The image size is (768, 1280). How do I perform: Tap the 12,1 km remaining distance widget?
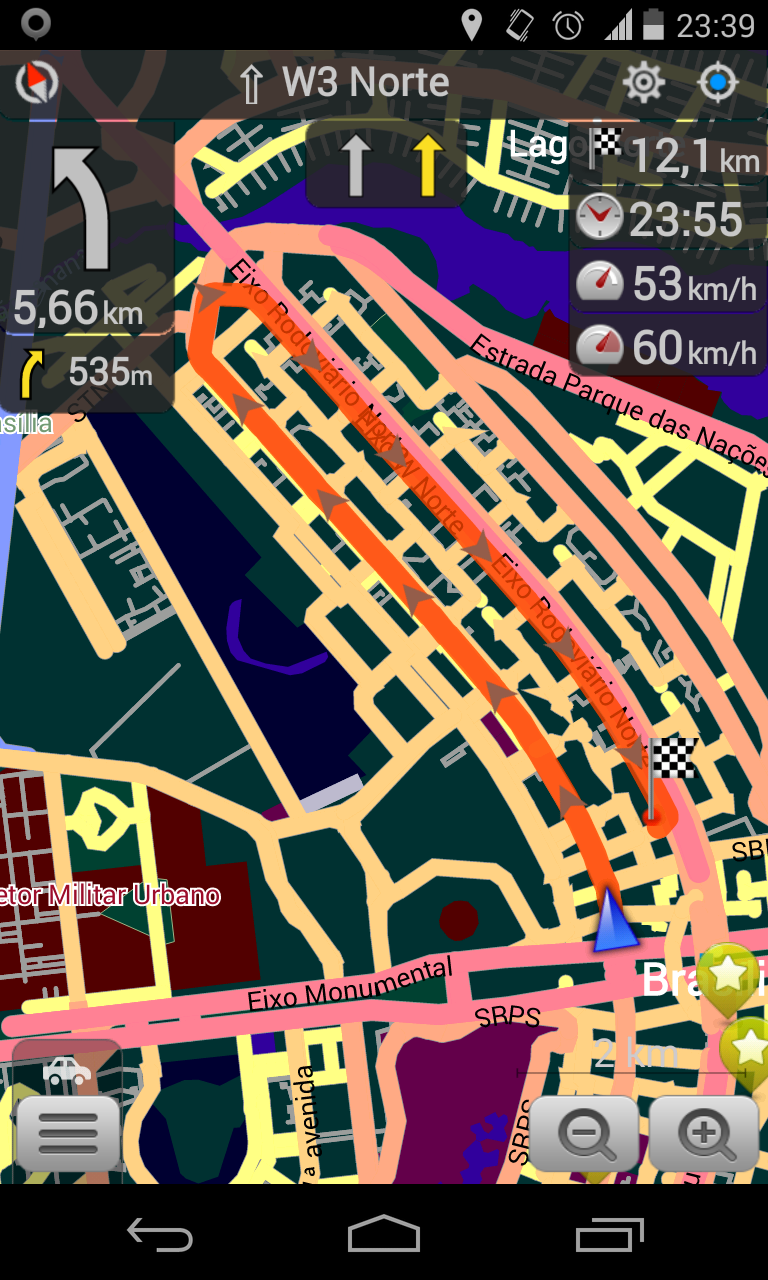669,152
